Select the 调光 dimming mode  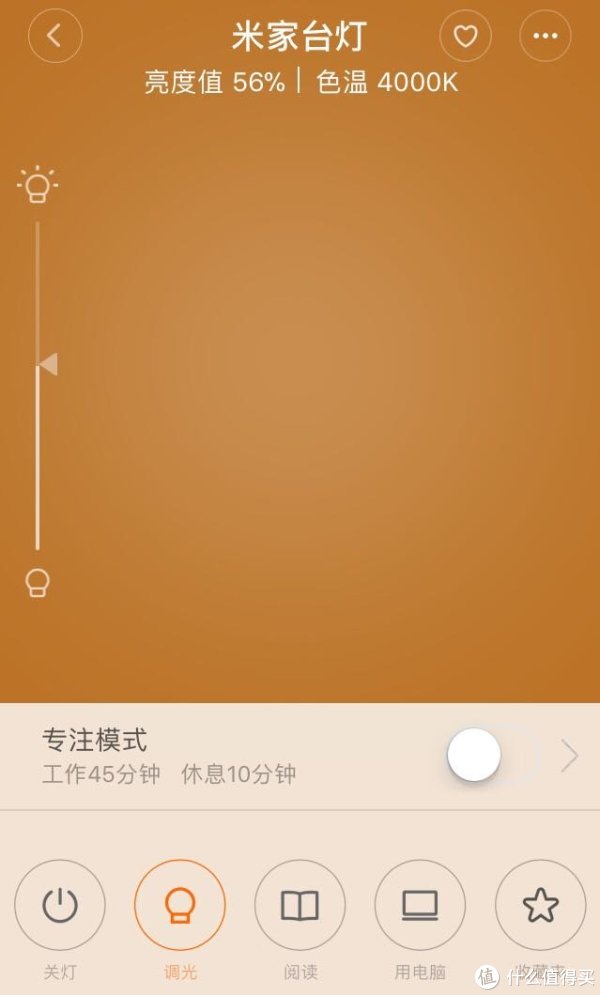[180, 906]
